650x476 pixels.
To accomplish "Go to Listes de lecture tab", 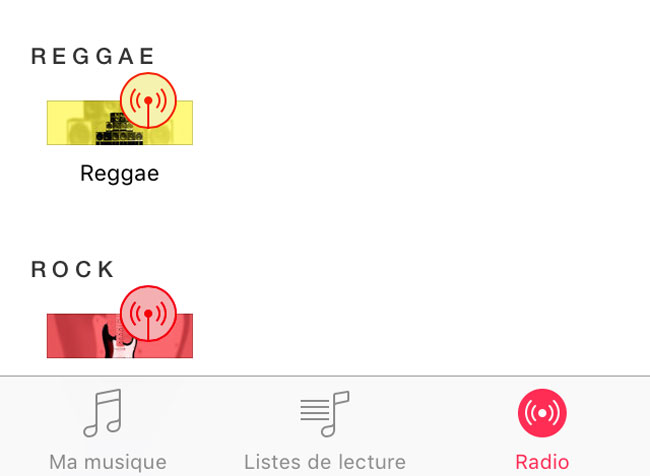I will (x=325, y=430).
